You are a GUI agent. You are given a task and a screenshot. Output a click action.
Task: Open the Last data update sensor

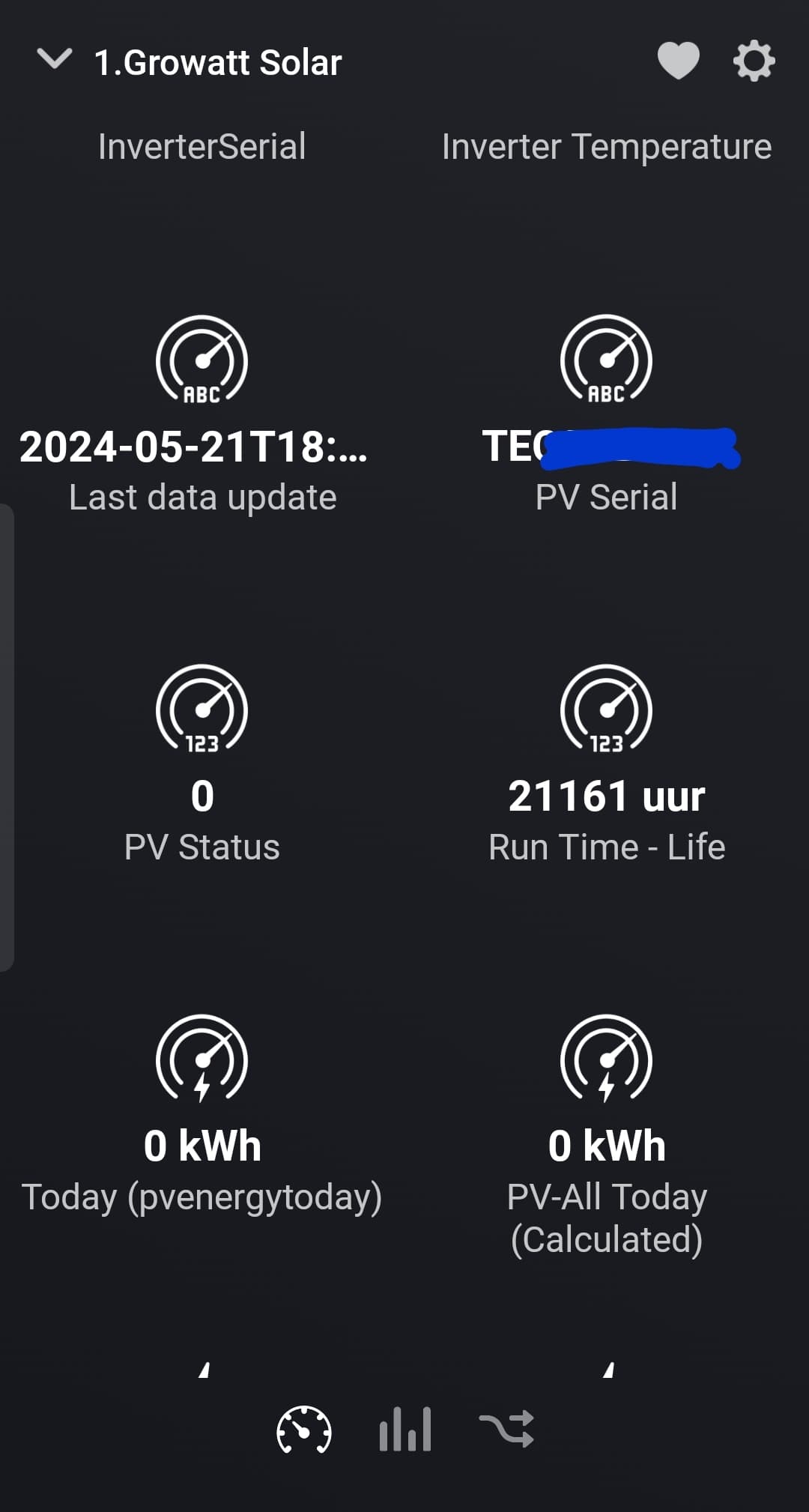202,416
